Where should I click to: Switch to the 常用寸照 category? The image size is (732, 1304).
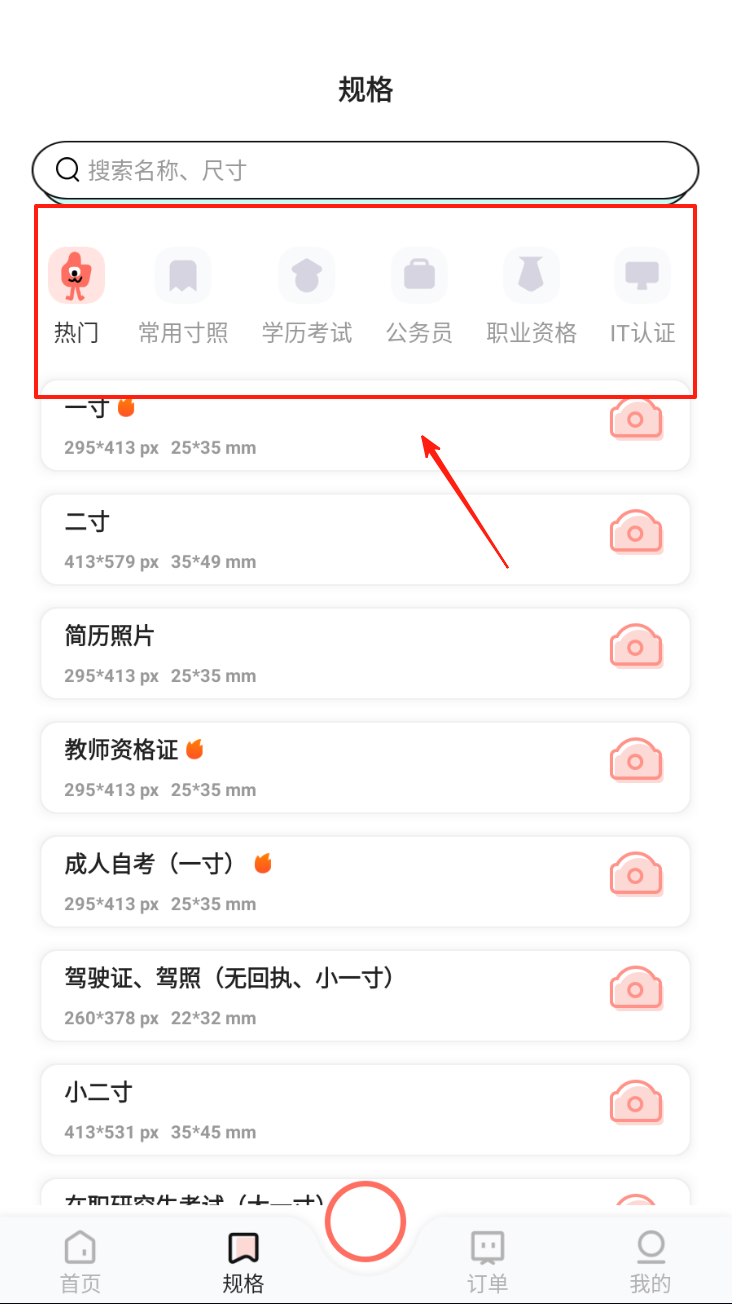coord(183,296)
